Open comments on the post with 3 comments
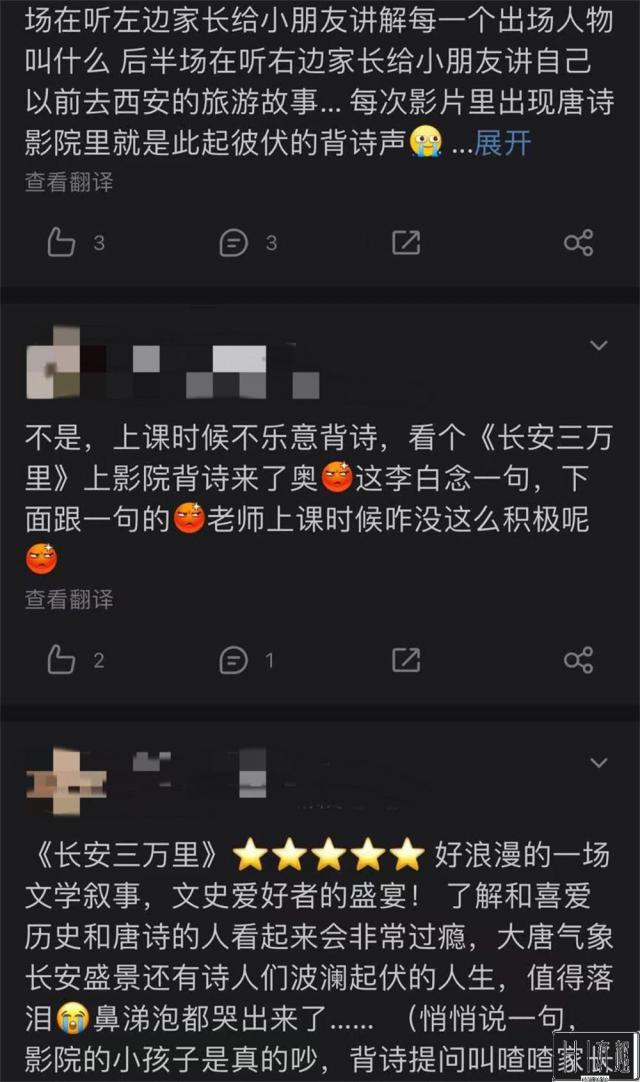640x1082 pixels. pos(234,242)
